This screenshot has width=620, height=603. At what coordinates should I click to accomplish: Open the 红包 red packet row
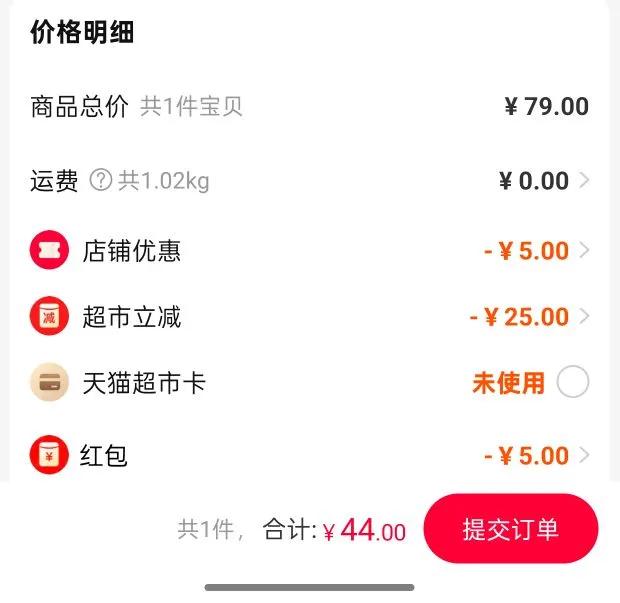point(536,456)
